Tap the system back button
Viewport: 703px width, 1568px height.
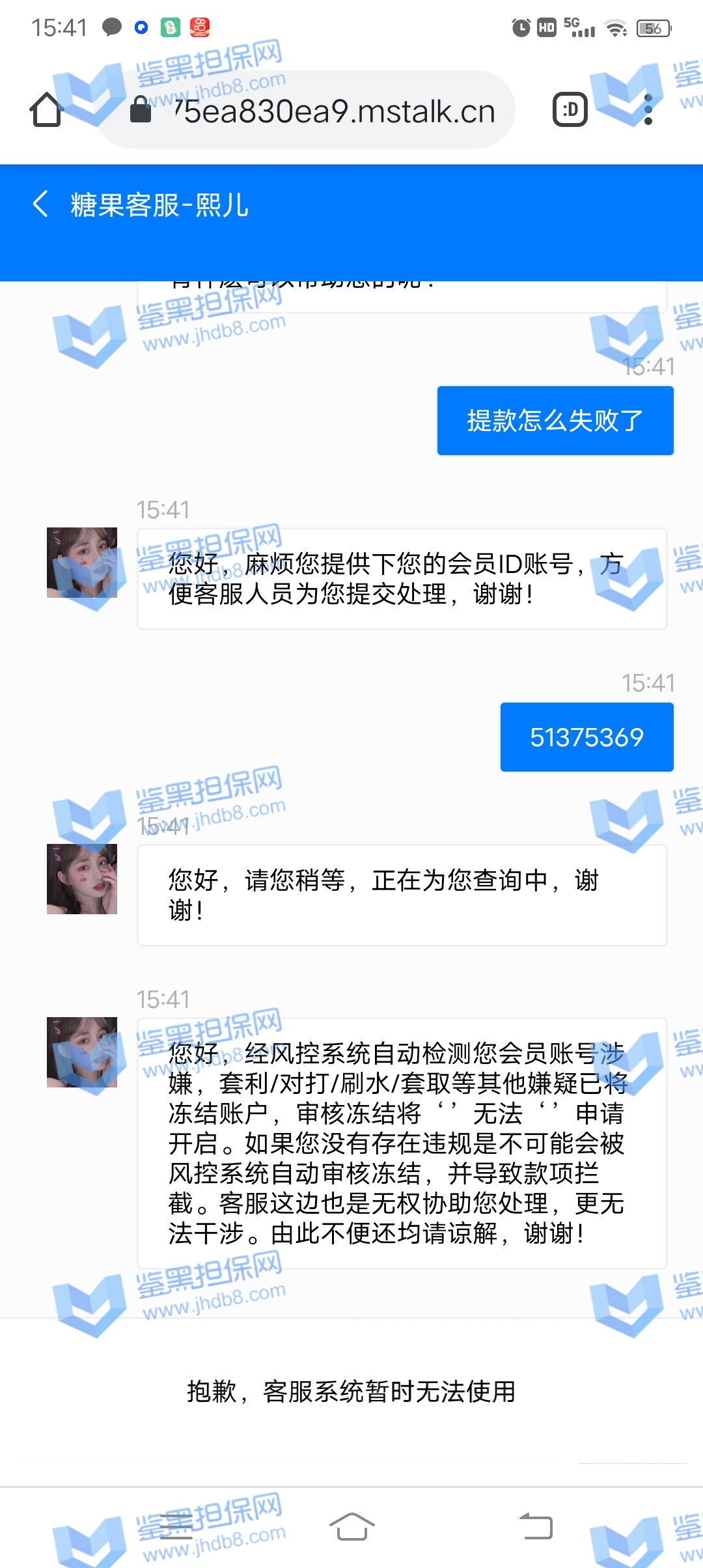tap(536, 1526)
